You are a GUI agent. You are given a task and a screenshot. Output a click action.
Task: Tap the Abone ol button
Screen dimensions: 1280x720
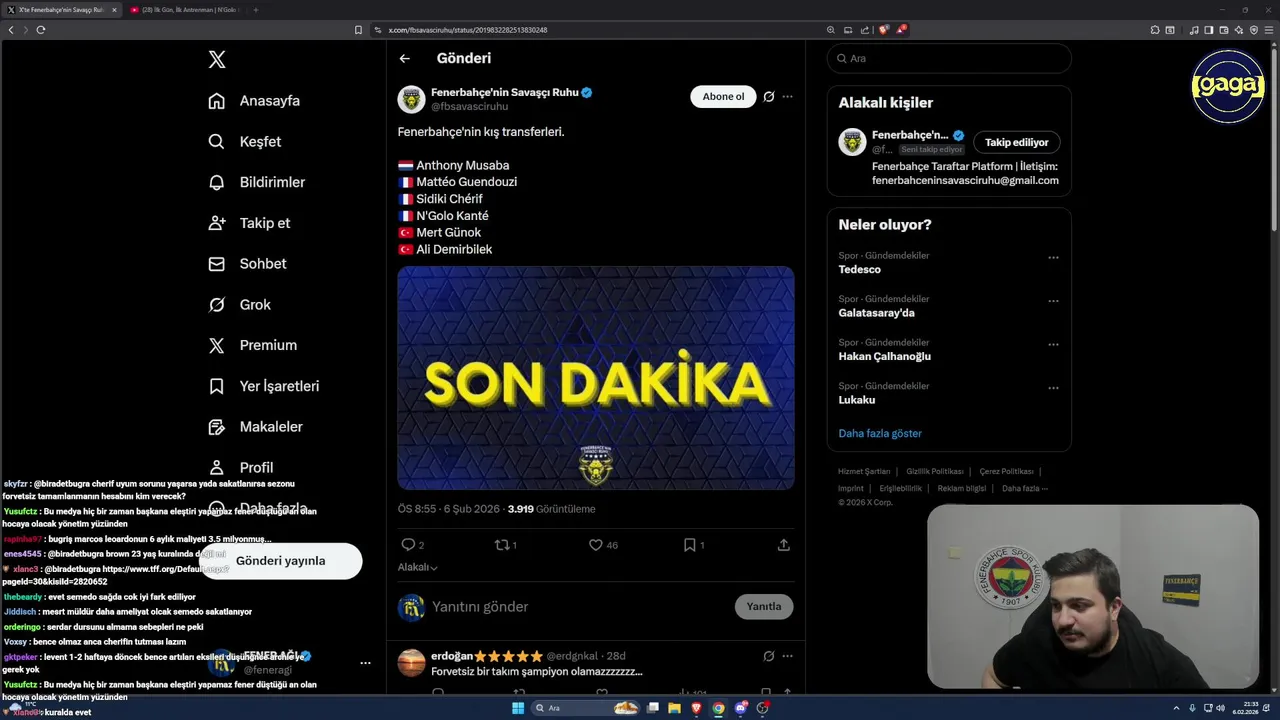(723, 97)
